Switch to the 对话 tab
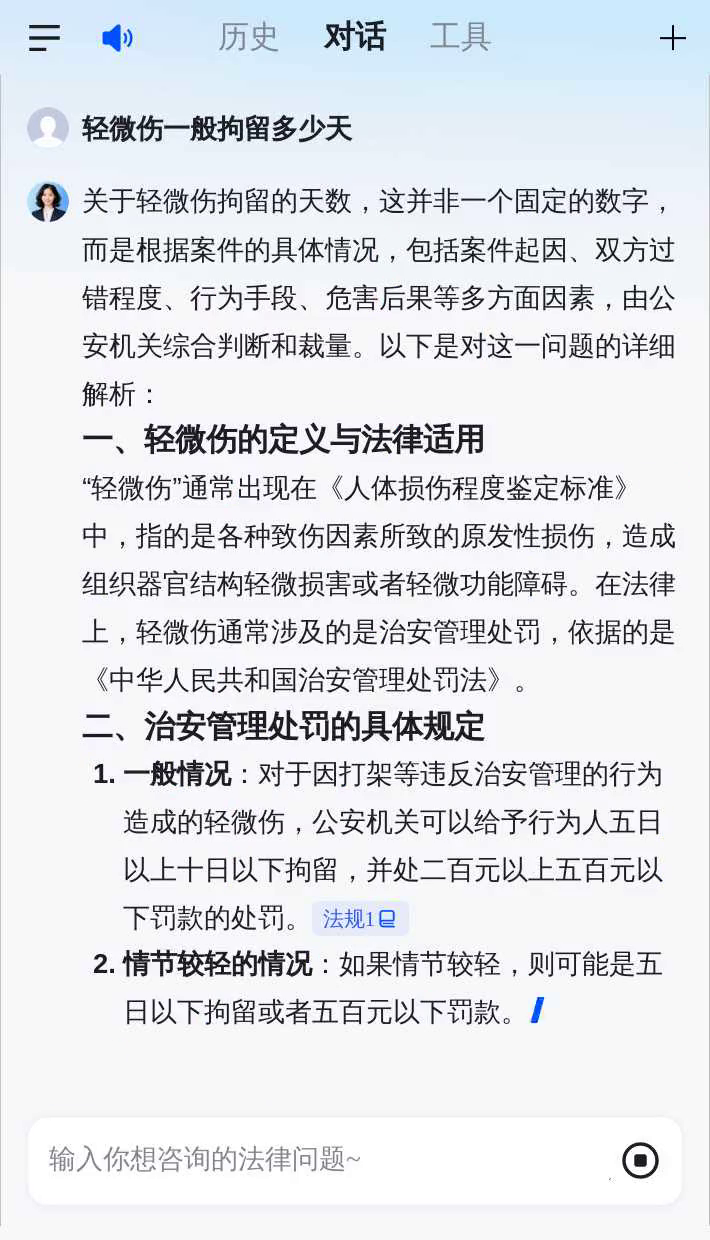710x1240 pixels. click(354, 37)
